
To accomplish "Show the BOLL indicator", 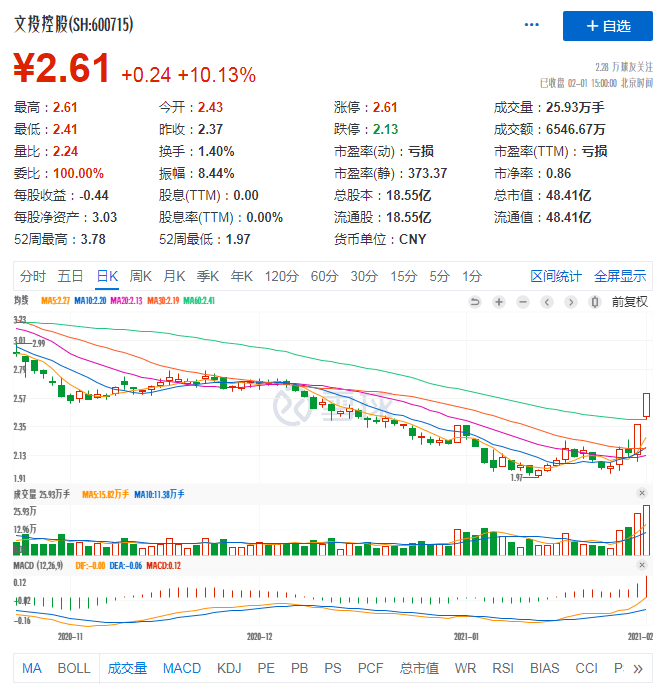I will click(x=73, y=668).
